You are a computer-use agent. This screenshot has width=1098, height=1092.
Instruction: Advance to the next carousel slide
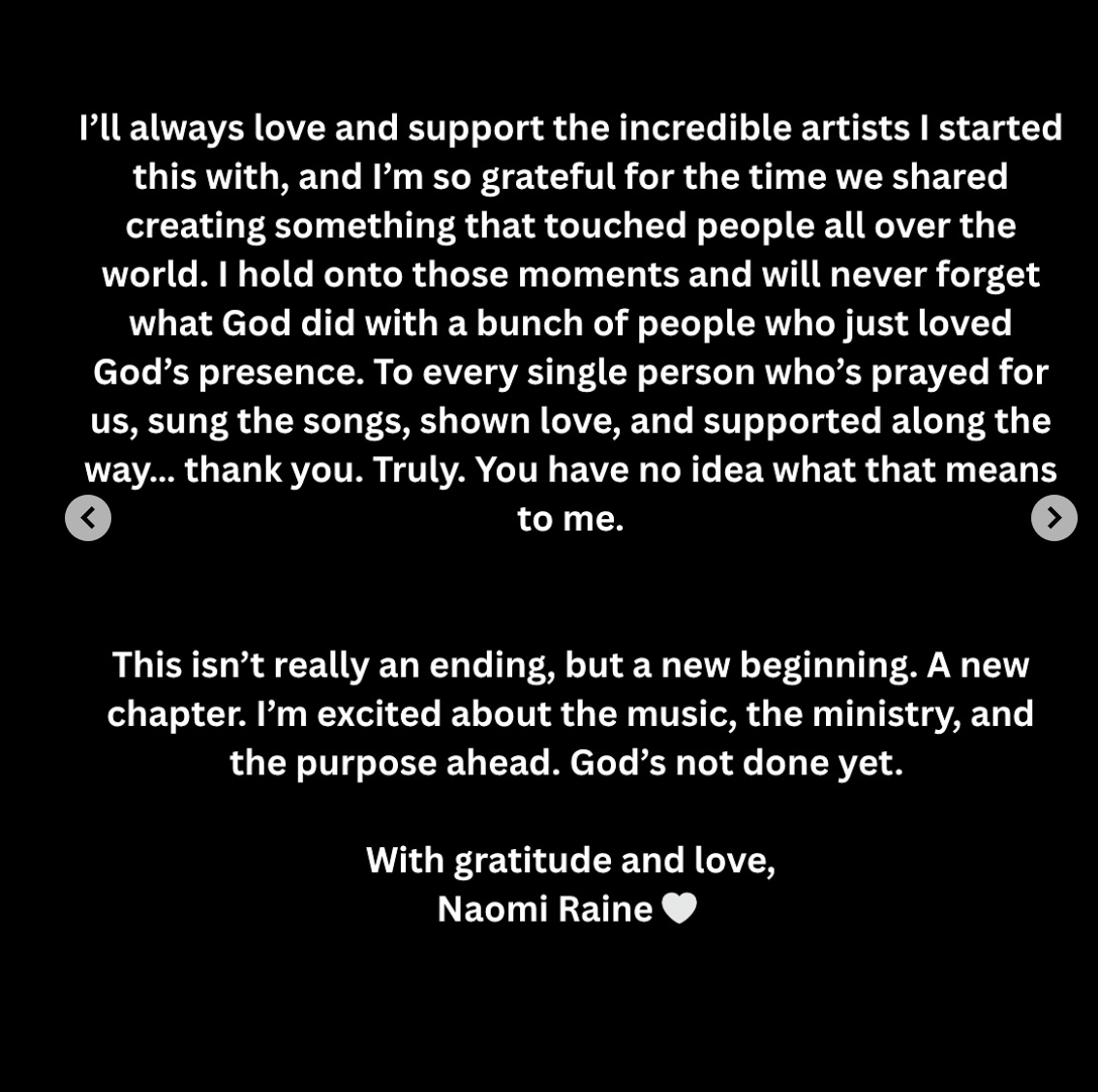(x=1053, y=518)
